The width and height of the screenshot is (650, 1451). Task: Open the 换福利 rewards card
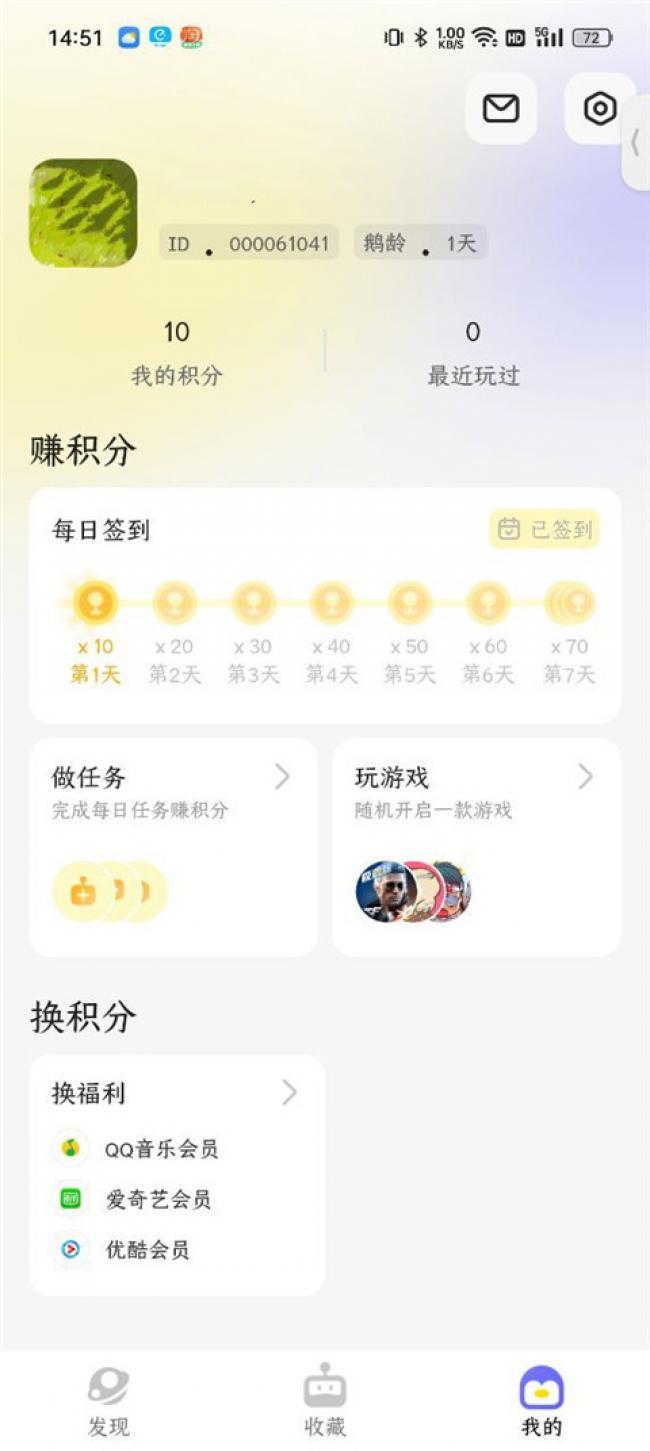click(x=177, y=1175)
